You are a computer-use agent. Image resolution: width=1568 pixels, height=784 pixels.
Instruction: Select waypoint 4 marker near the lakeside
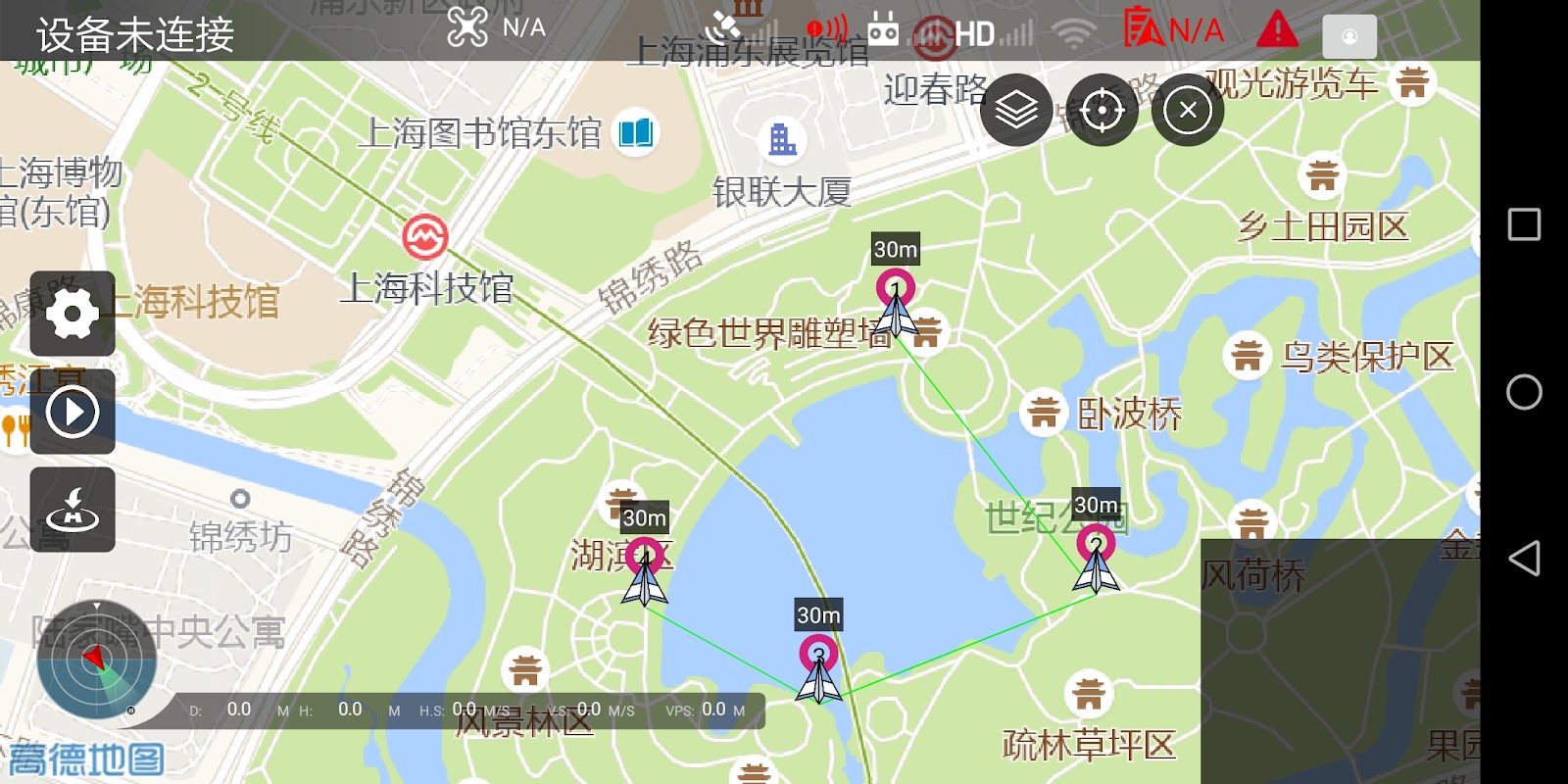[x=645, y=556]
